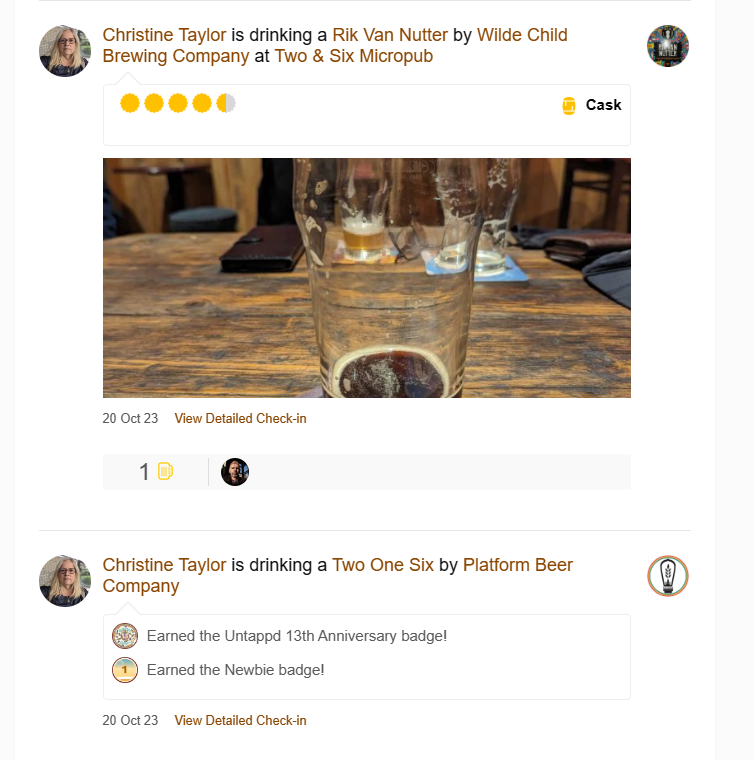Open the Rik Van Nutter beer link
Screen dimensions: 754x760
pyautogui.click(x=390, y=35)
